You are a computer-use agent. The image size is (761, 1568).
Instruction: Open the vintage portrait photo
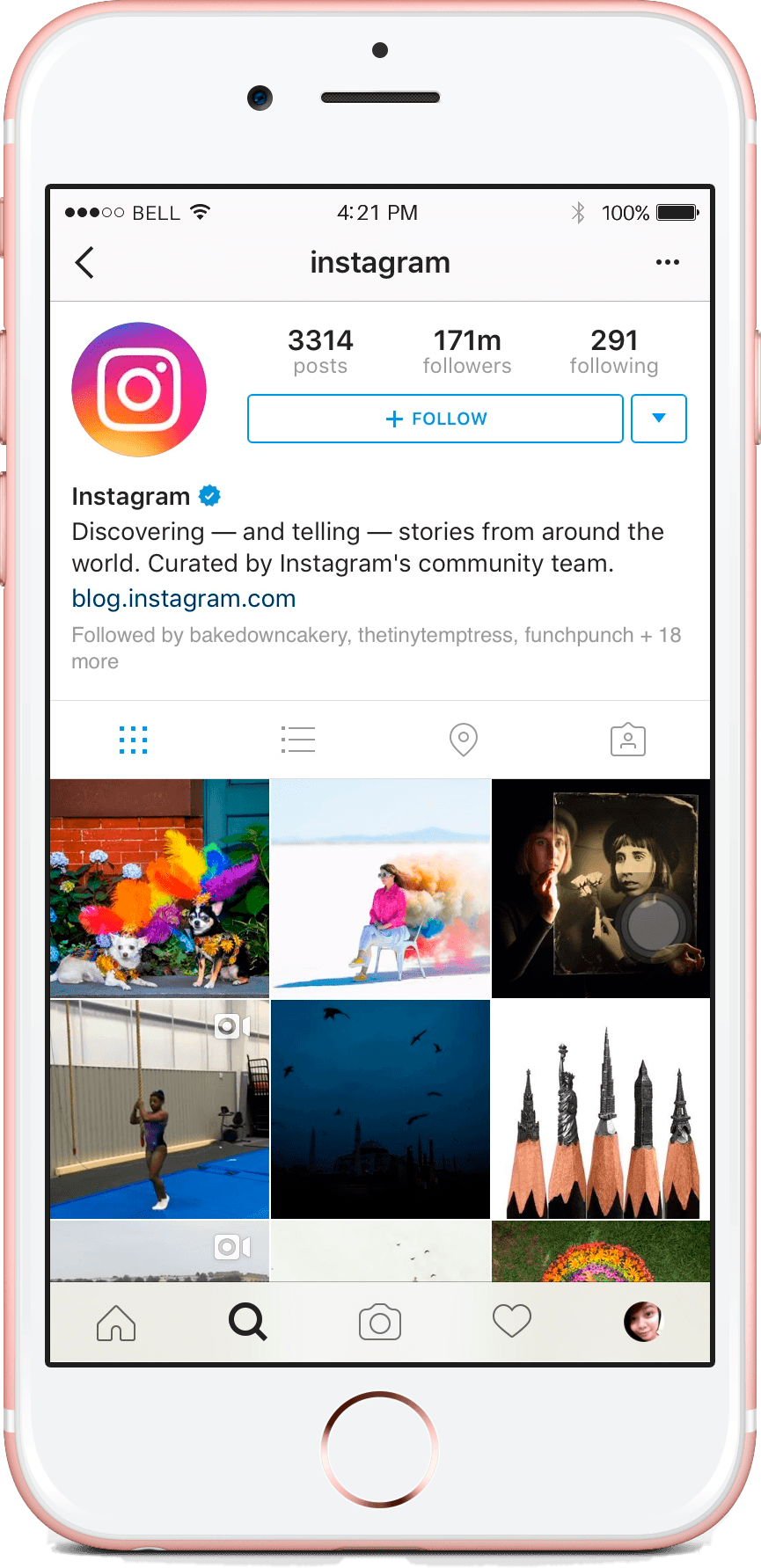pyautogui.click(x=601, y=888)
